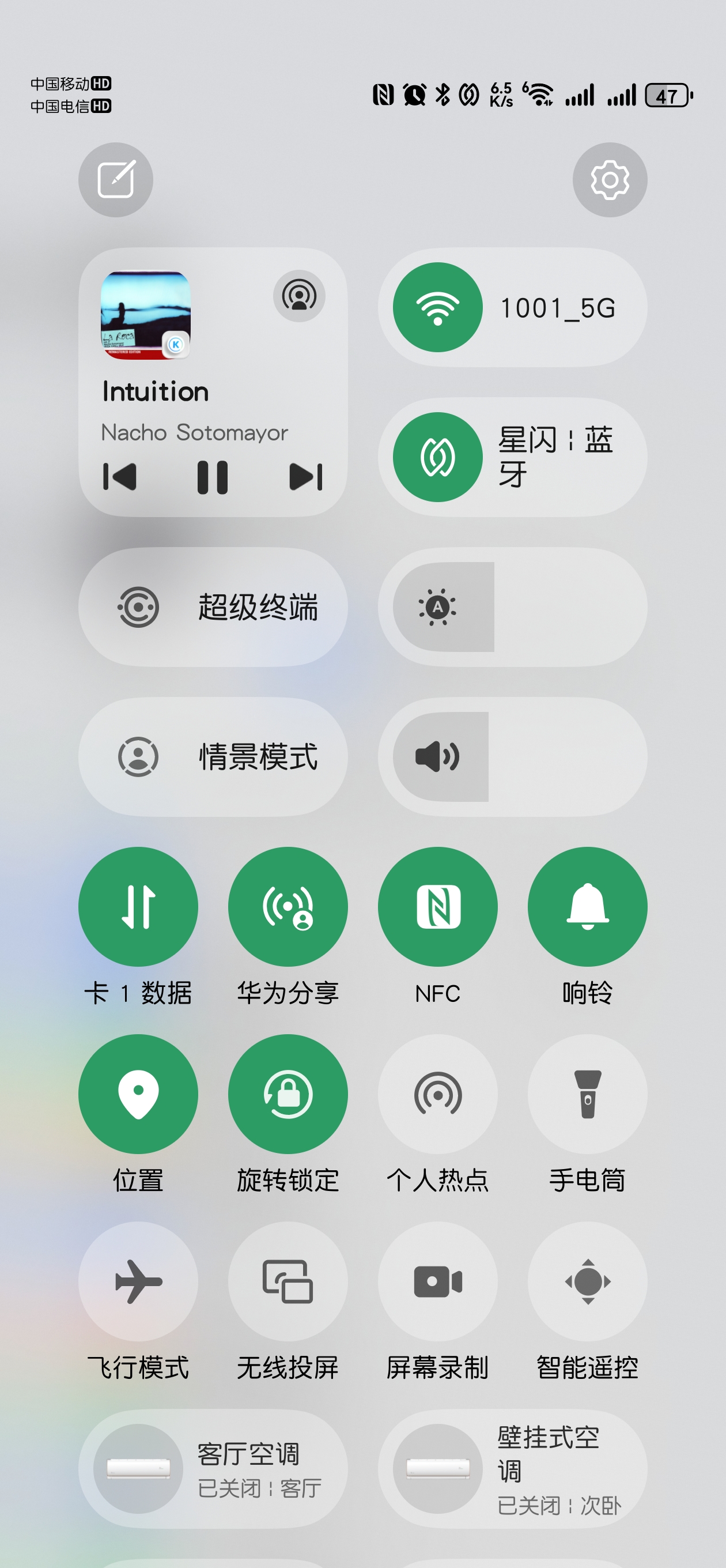This screenshot has height=1568, width=726.
Task: Turn off 华为分享
Action: (288, 906)
